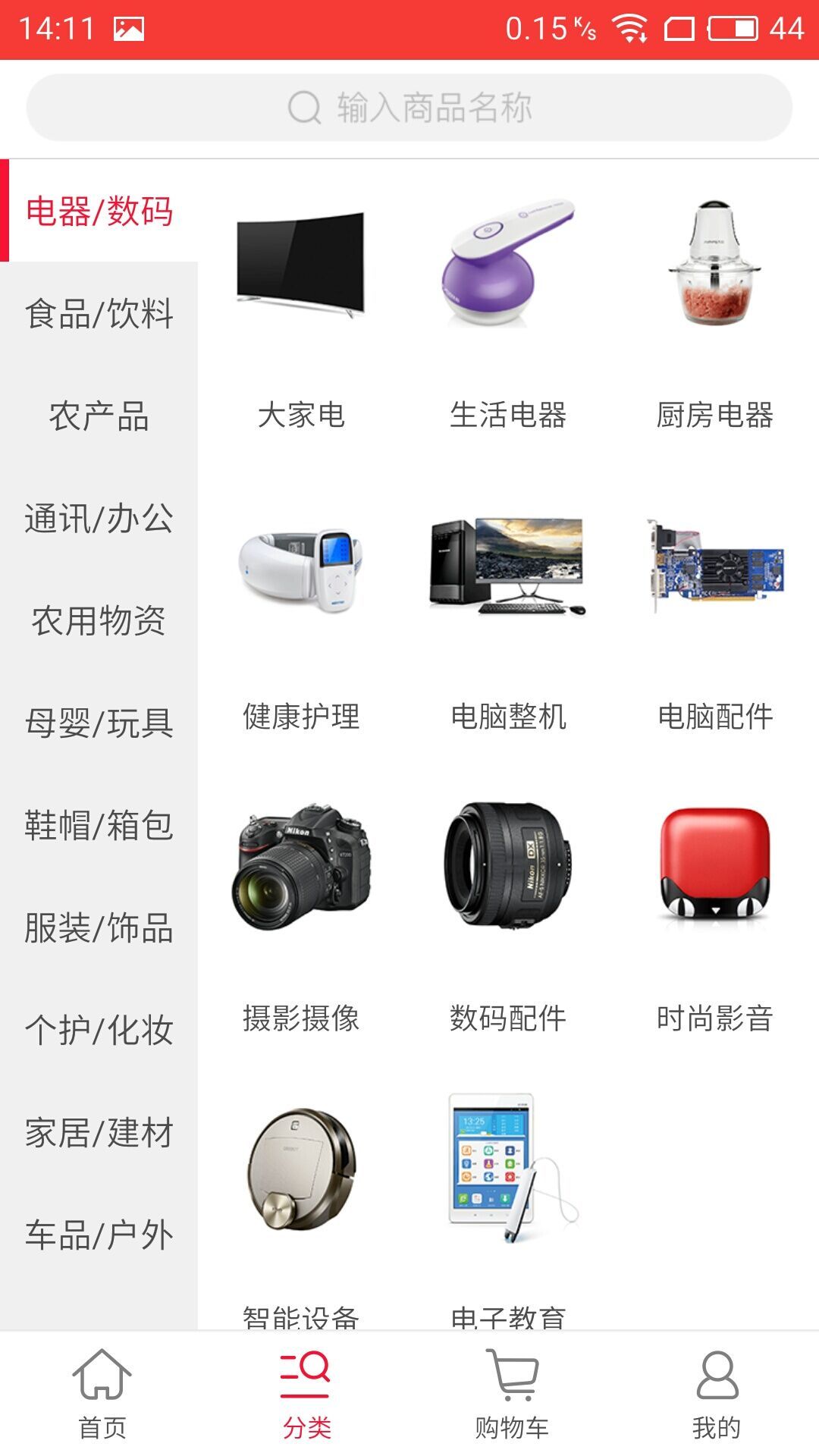Select the 车品/户外 category

point(99,1235)
